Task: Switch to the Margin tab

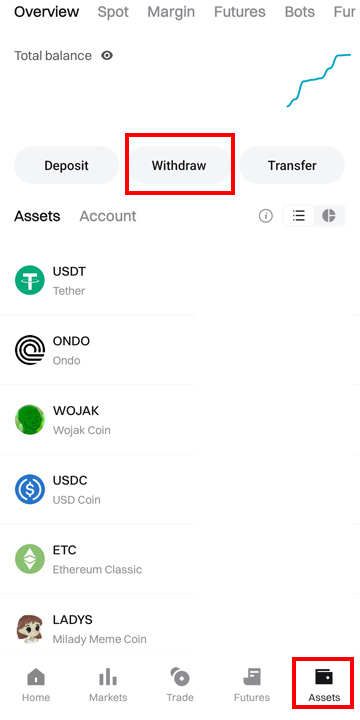Action: [x=171, y=11]
